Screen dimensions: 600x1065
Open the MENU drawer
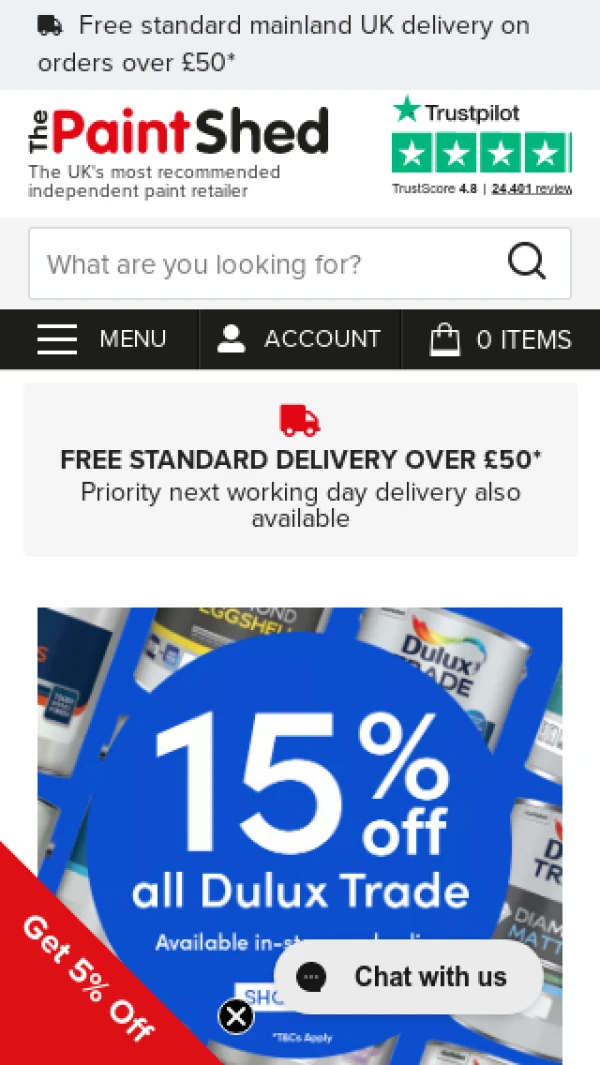point(101,339)
